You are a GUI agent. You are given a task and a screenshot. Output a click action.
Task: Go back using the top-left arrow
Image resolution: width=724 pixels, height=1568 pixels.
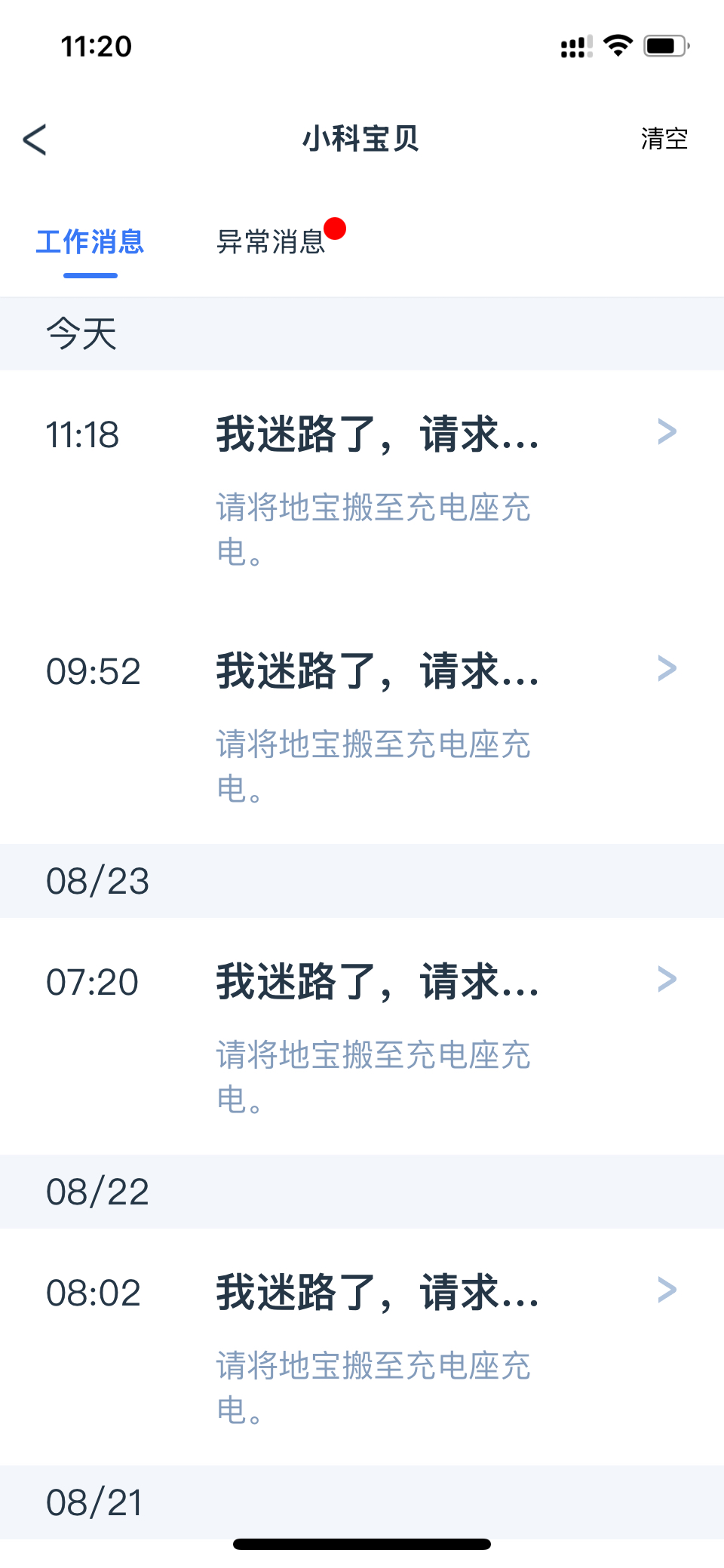click(35, 140)
